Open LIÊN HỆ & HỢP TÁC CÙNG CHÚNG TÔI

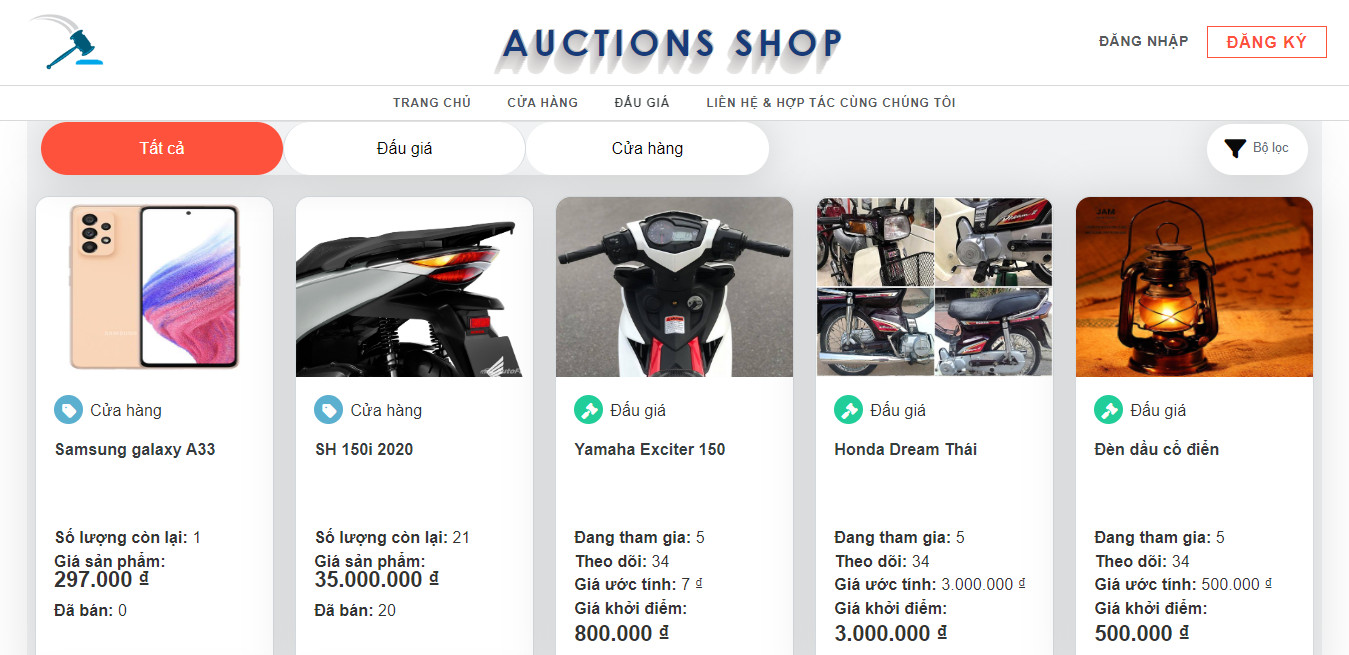point(830,103)
